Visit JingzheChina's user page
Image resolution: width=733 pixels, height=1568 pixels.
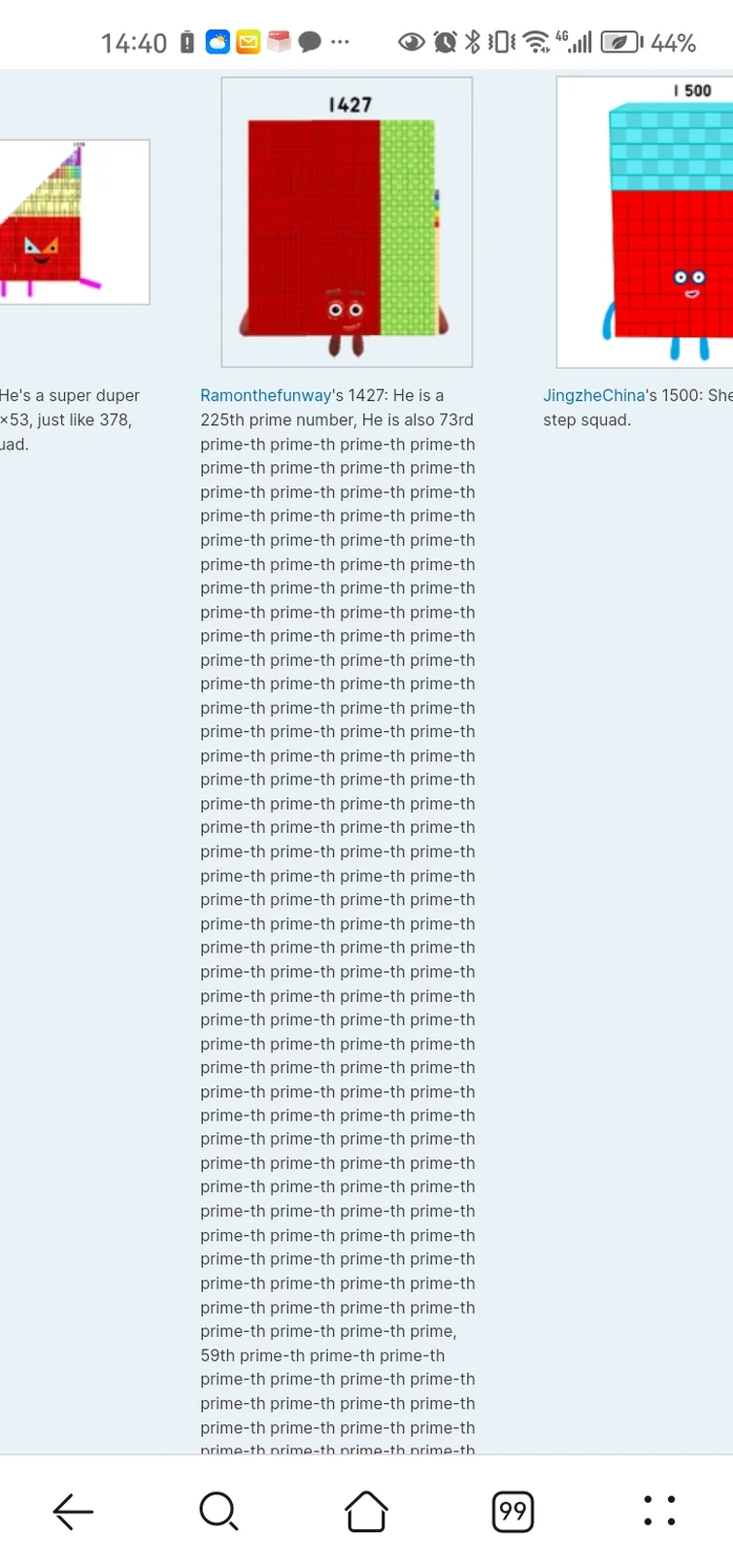click(x=593, y=395)
